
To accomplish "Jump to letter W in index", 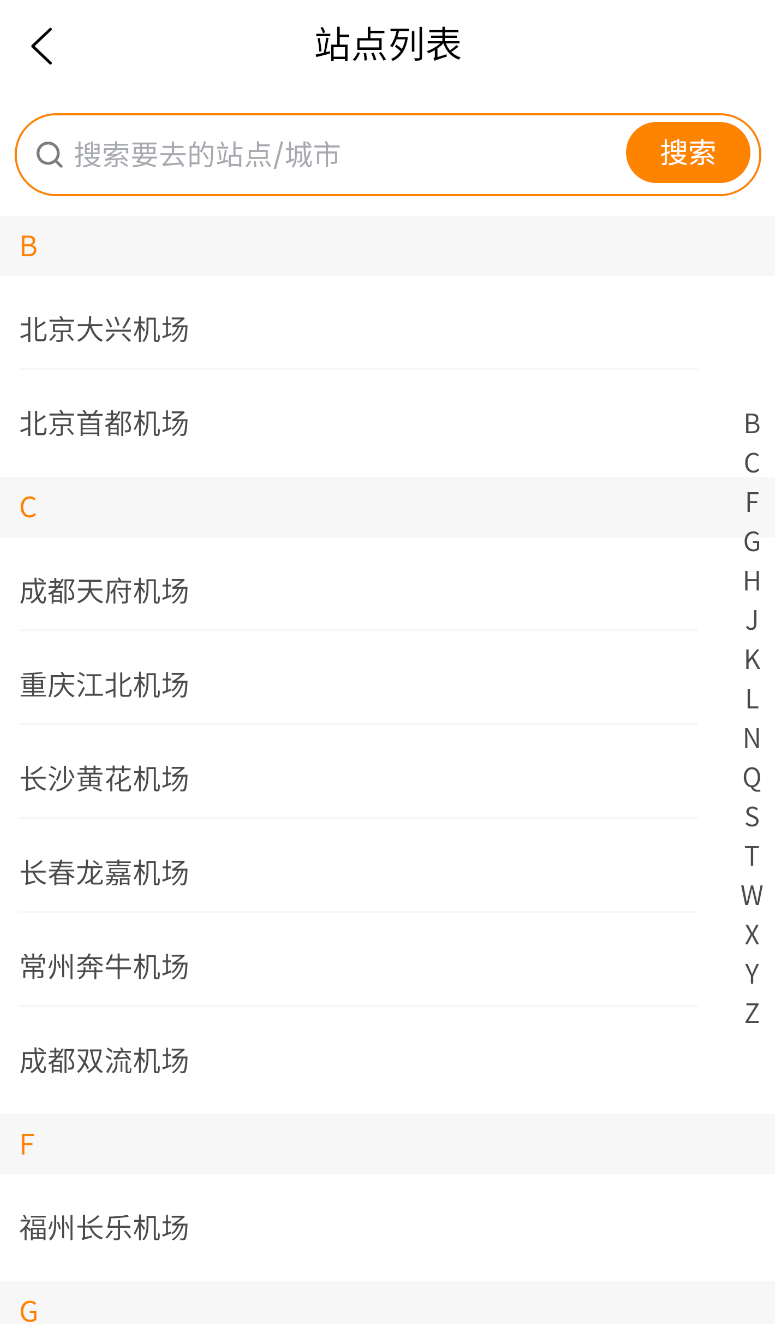I will coord(752,895).
